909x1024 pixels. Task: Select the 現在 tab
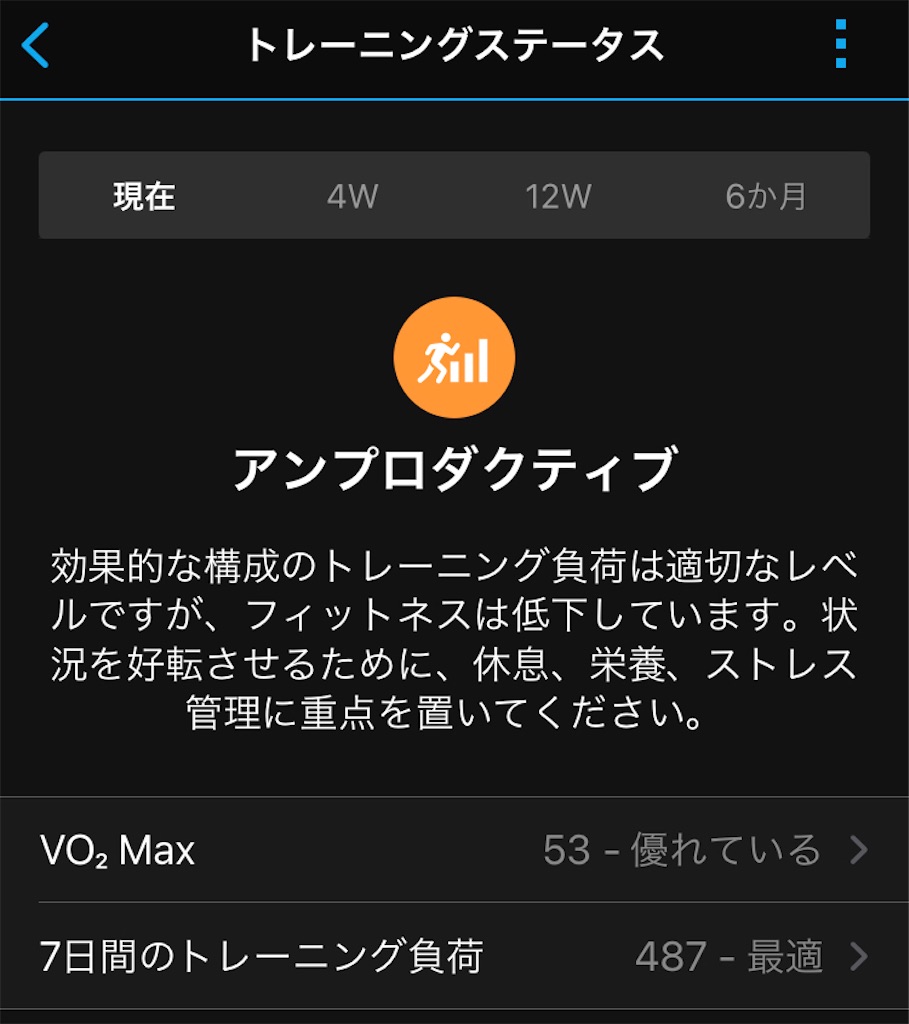click(x=142, y=196)
